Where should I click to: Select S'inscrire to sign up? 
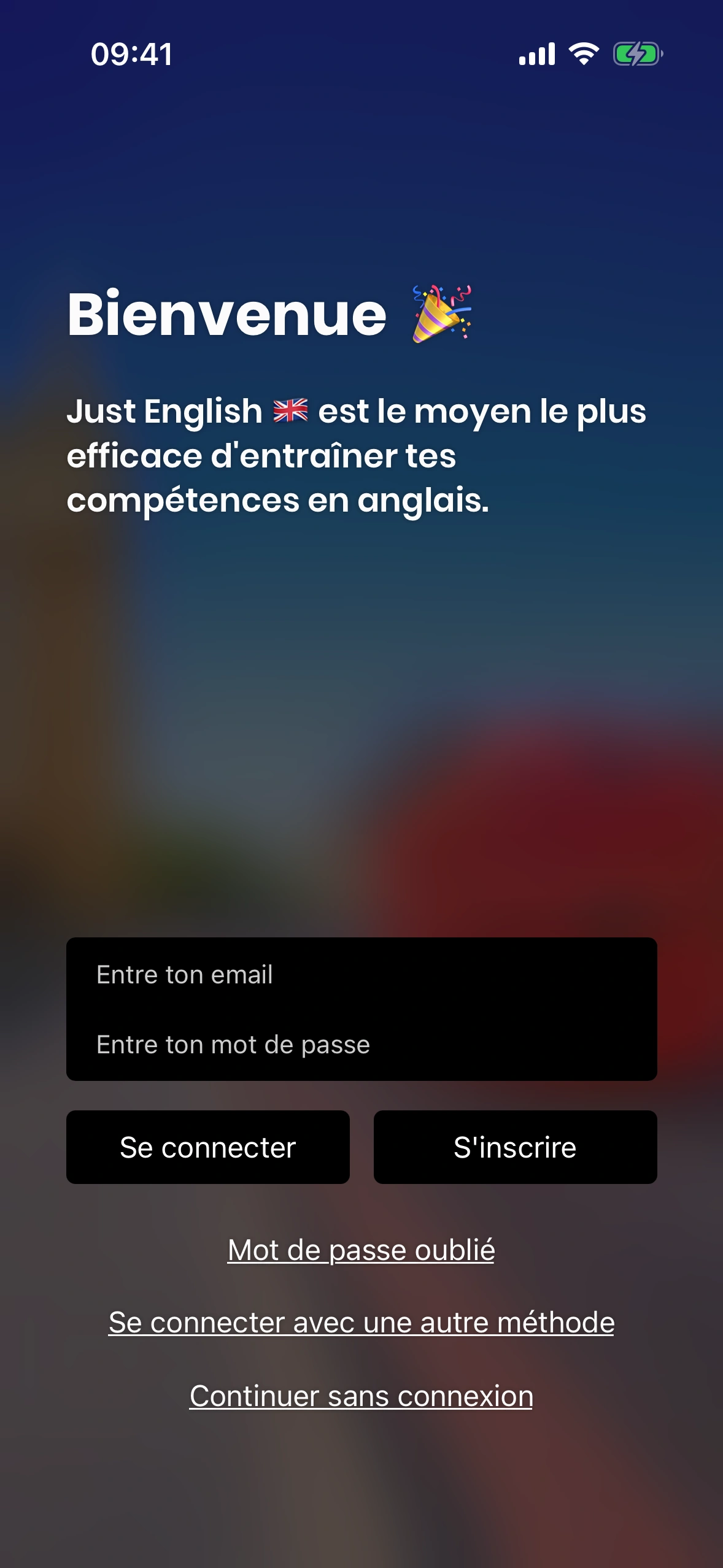point(515,1147)
